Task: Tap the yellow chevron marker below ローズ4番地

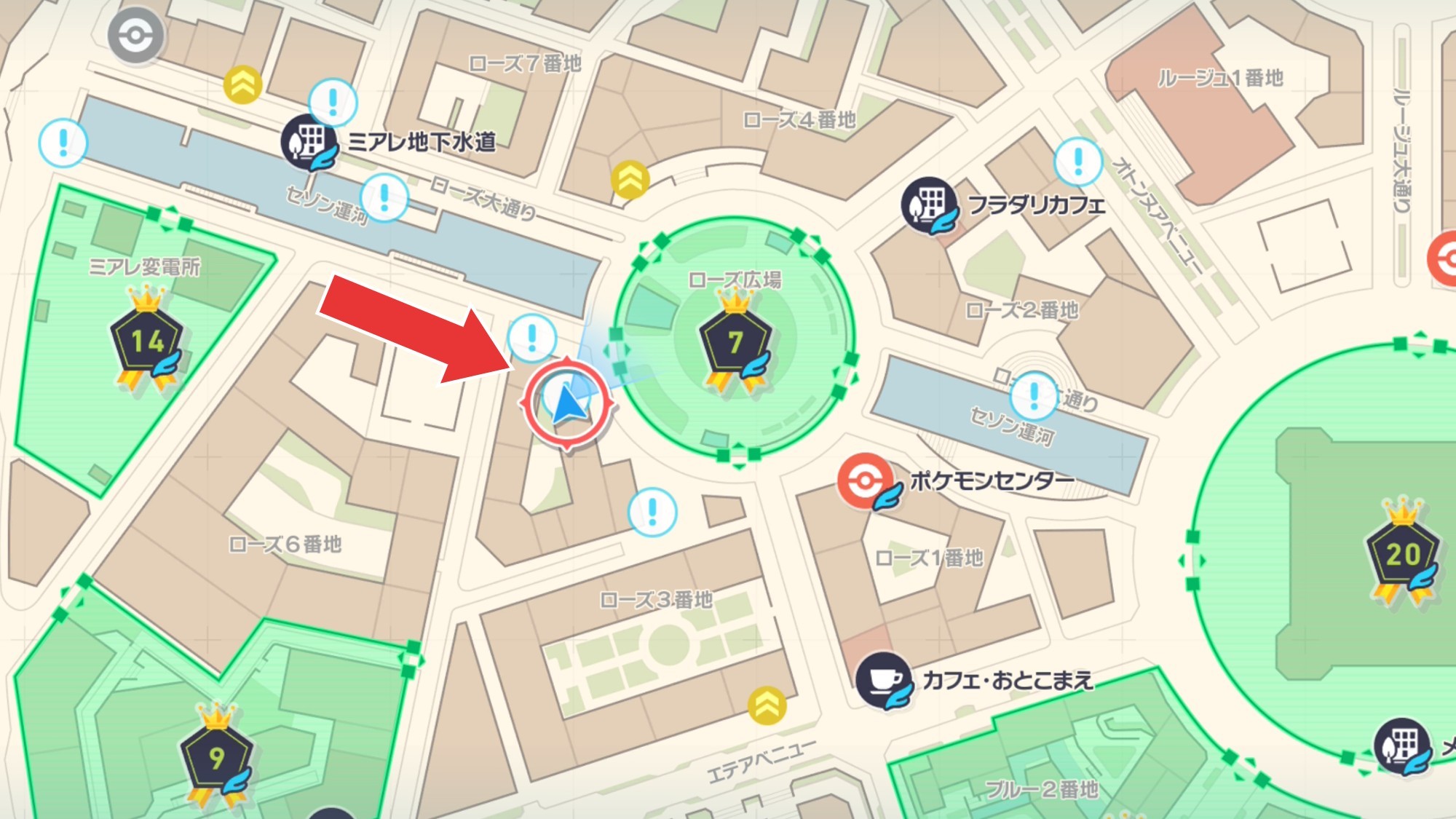Action: tap(630, 179)
